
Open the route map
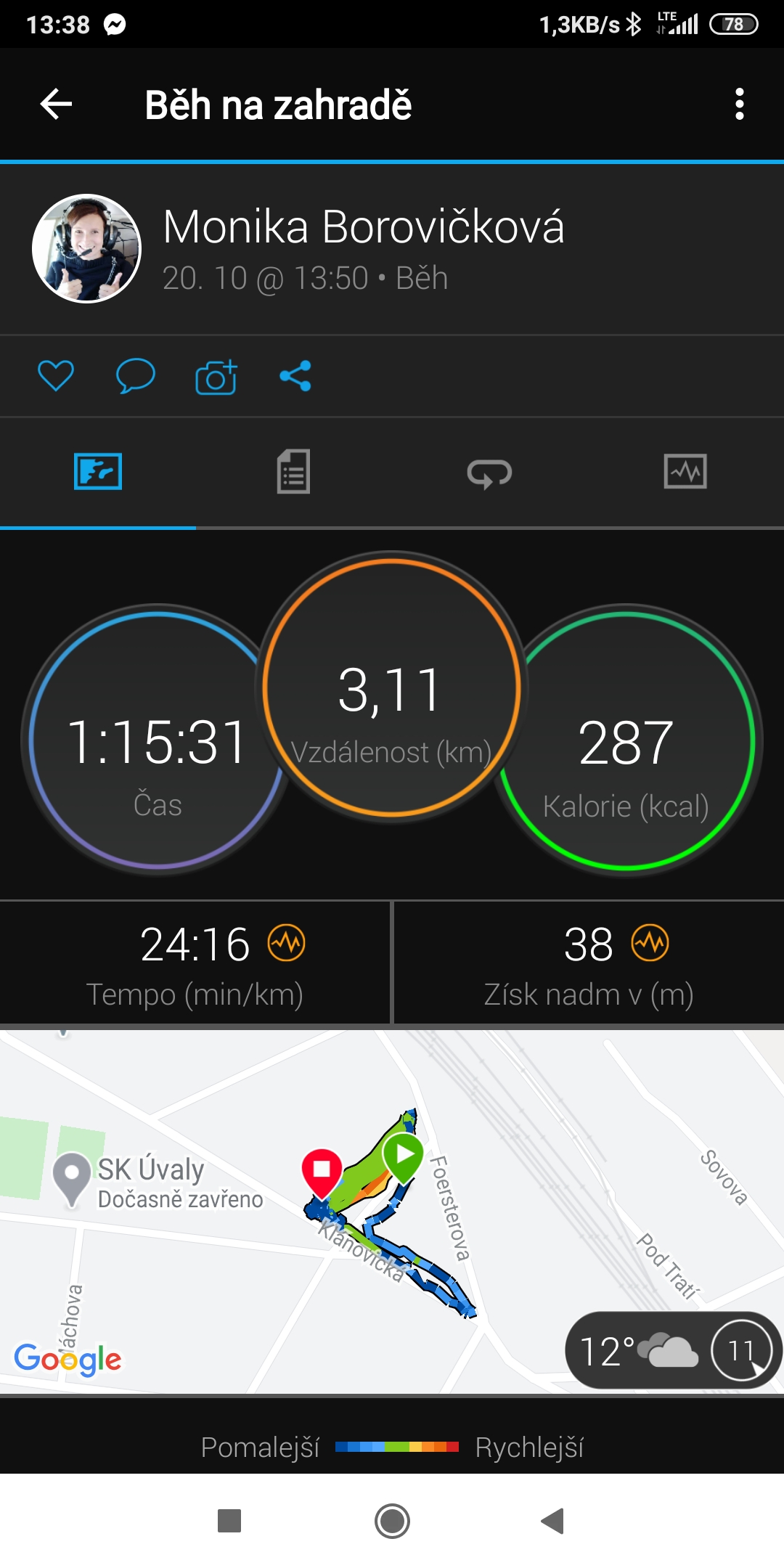[392, 1211]
